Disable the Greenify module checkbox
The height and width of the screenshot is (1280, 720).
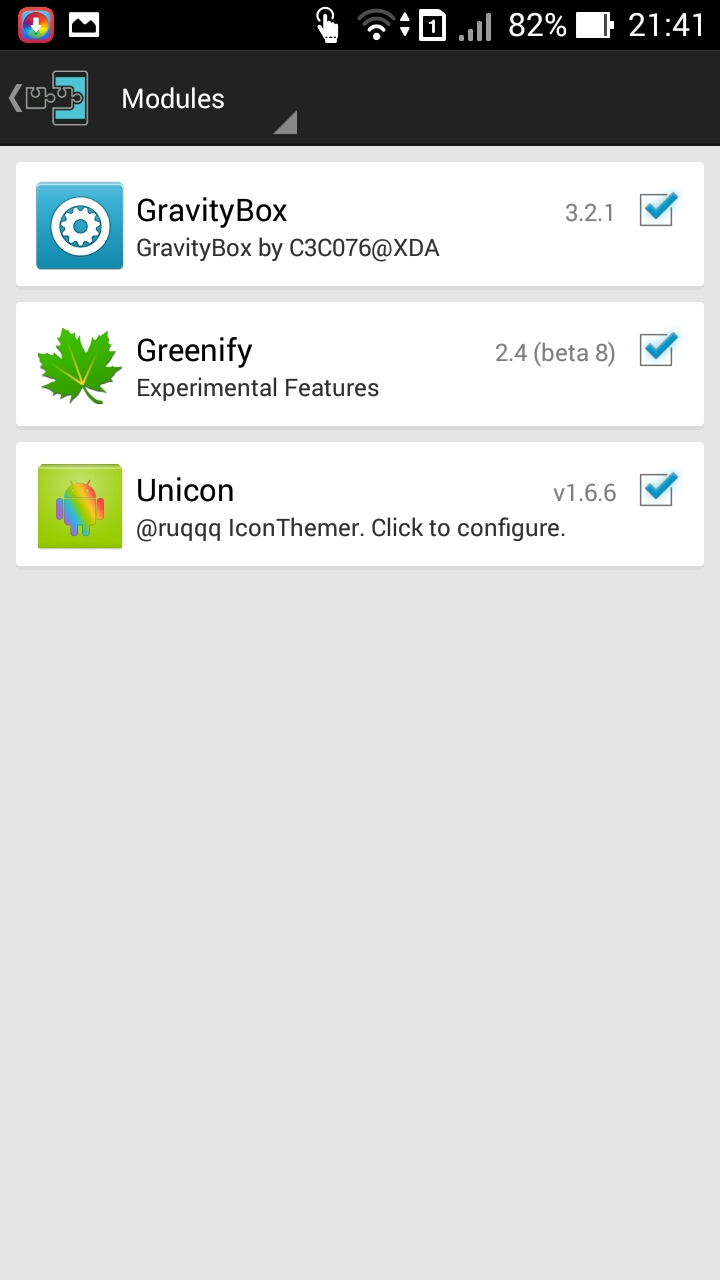657,350
